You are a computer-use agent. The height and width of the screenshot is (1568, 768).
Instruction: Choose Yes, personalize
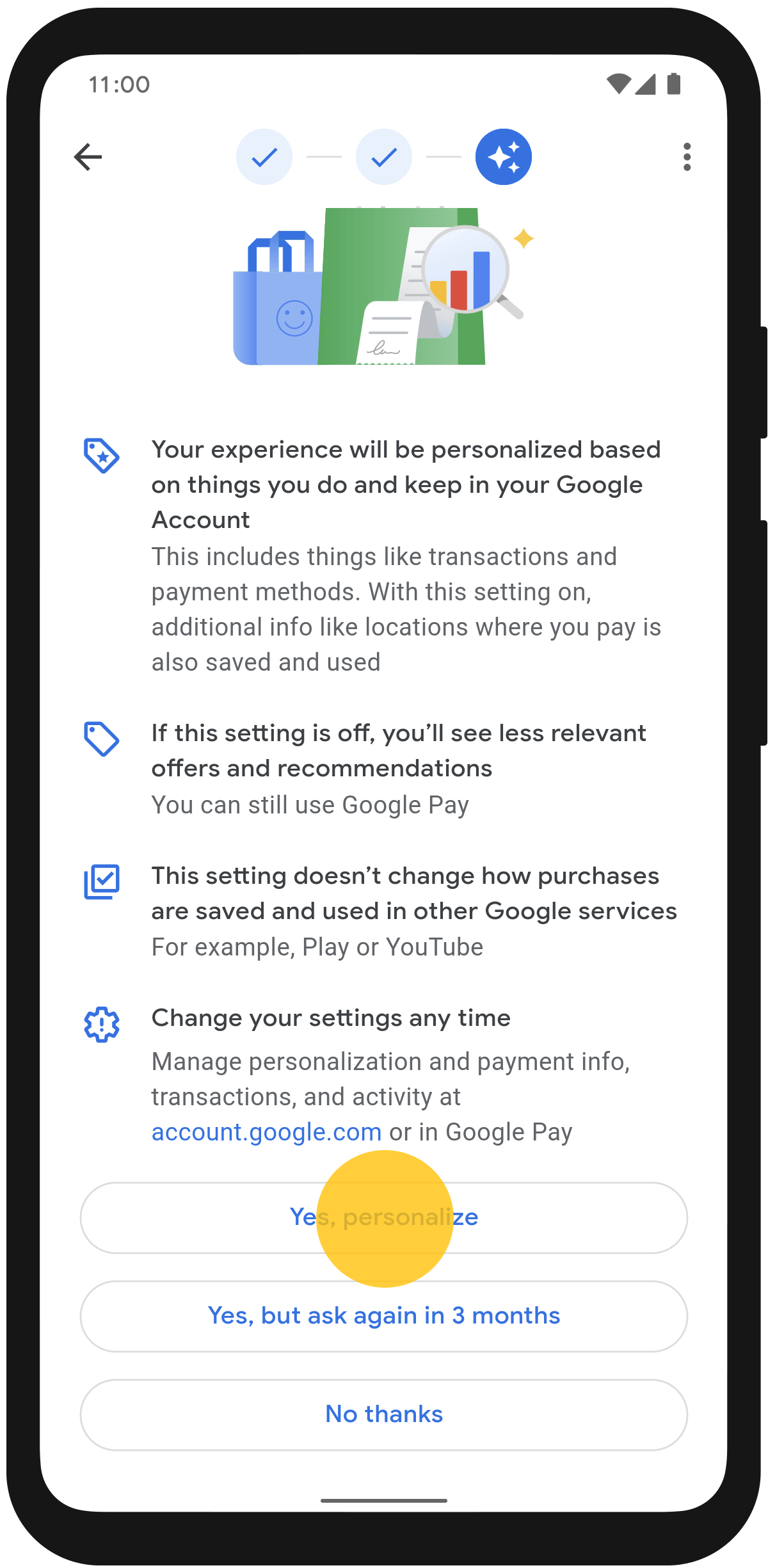pyautogui.click(x=384, y=1217)
